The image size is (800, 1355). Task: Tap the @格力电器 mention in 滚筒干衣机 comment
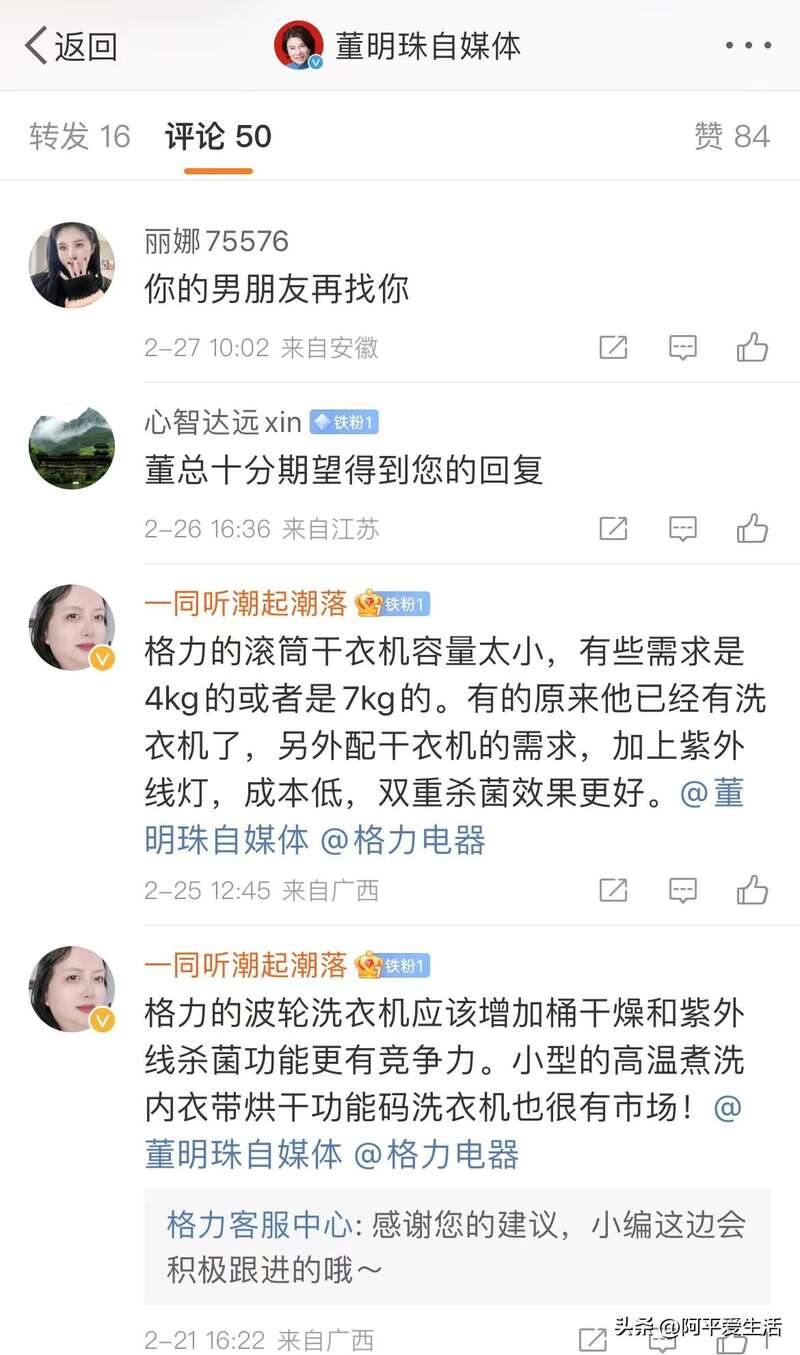click(402, 840)
